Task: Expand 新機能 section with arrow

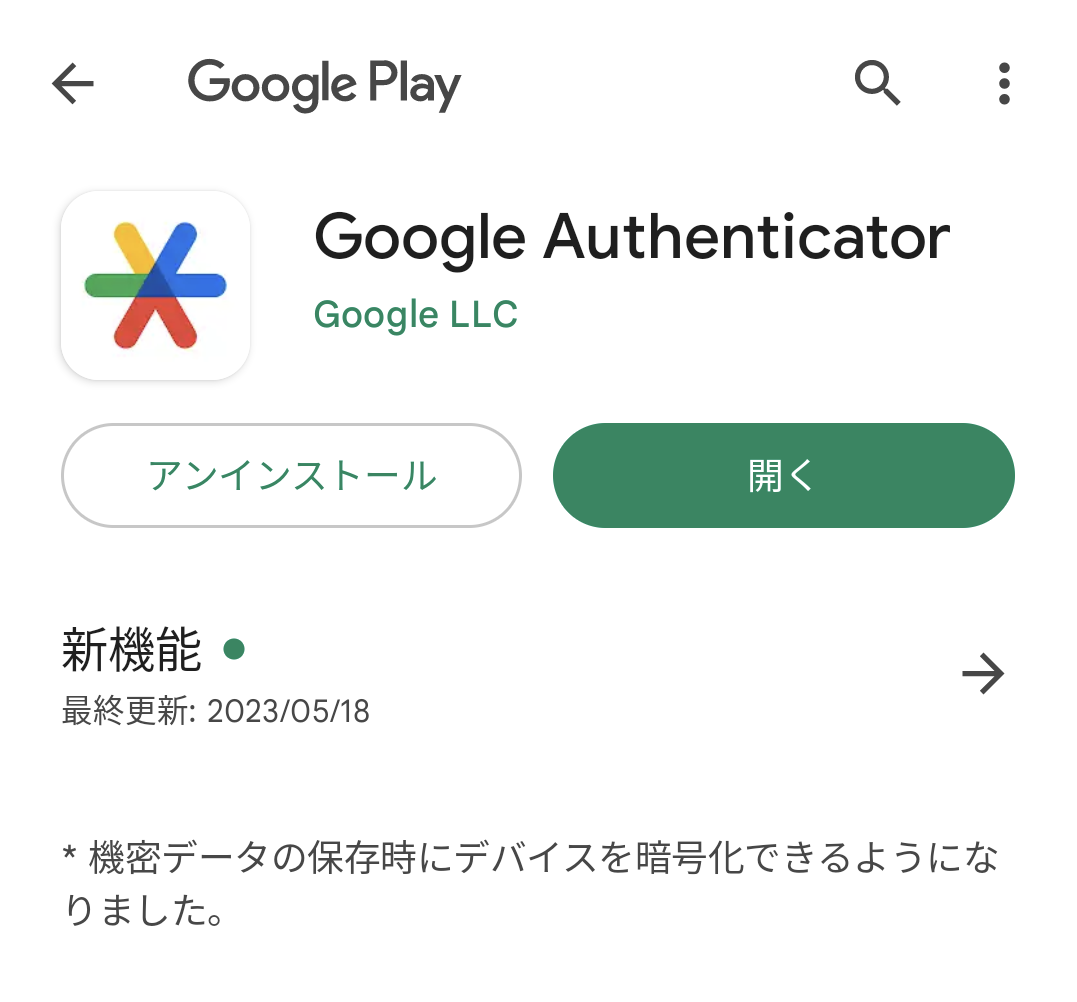Action: pos(982,675)
